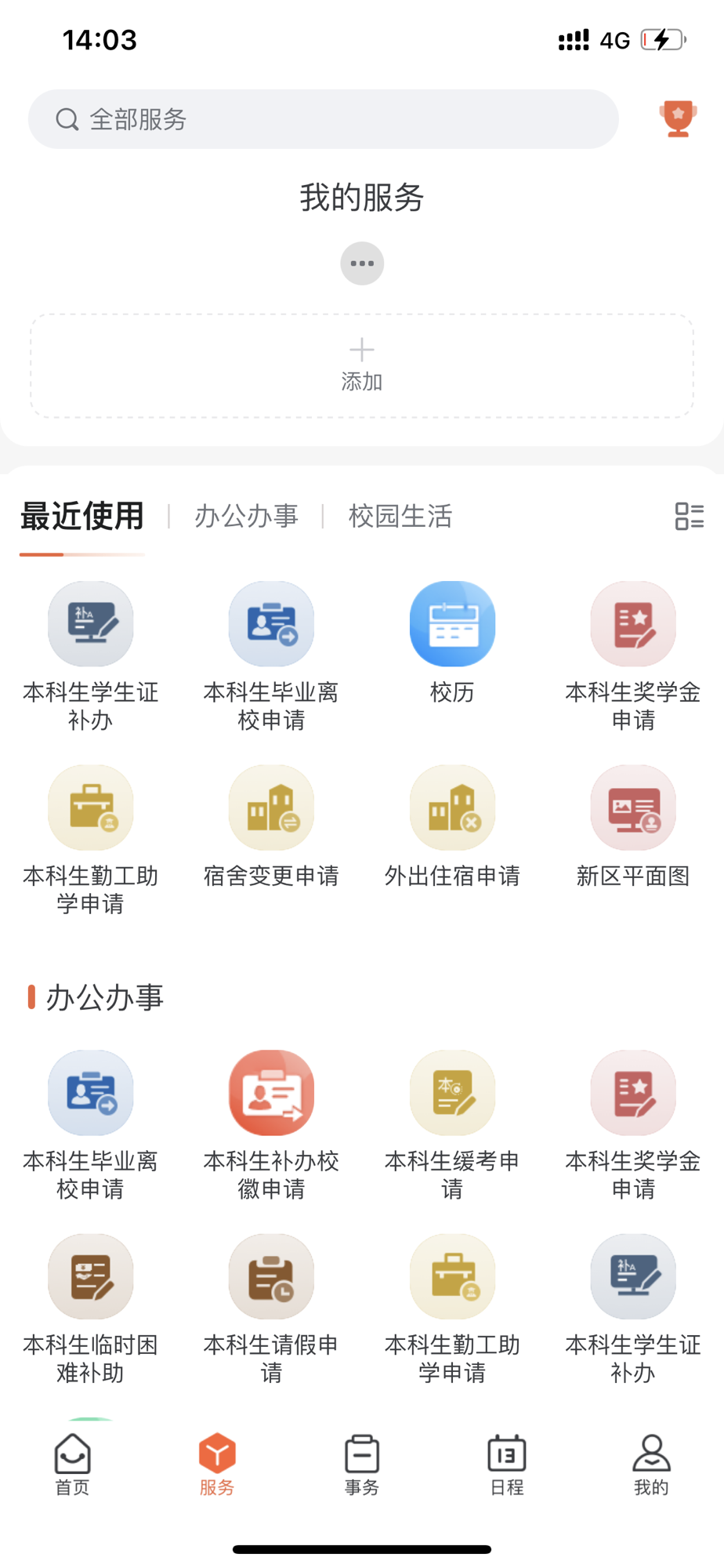This screenshot has height=1568, width=724.
Task: Tap the 全部服务 search box
Action: click(x=323, y=119)
